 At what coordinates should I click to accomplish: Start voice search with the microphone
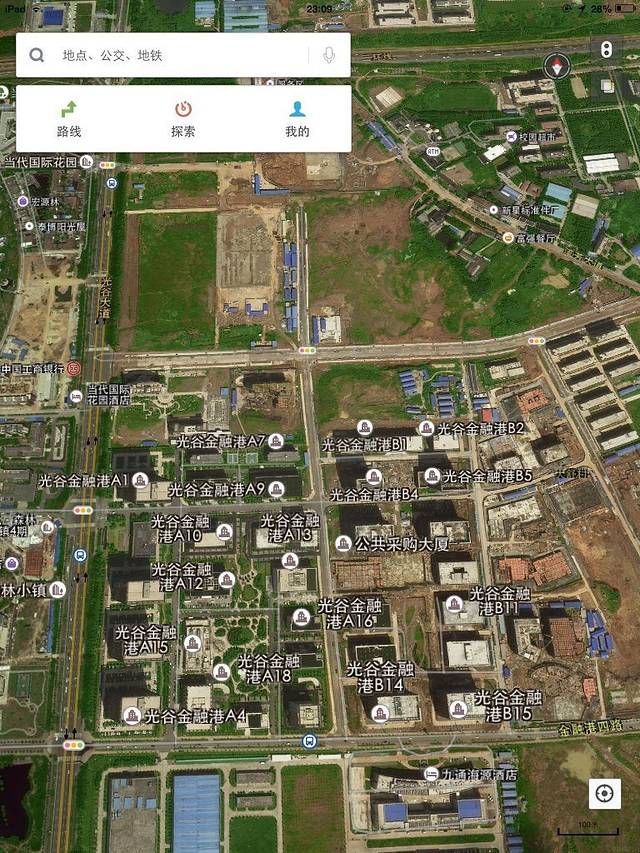point(329,56)
